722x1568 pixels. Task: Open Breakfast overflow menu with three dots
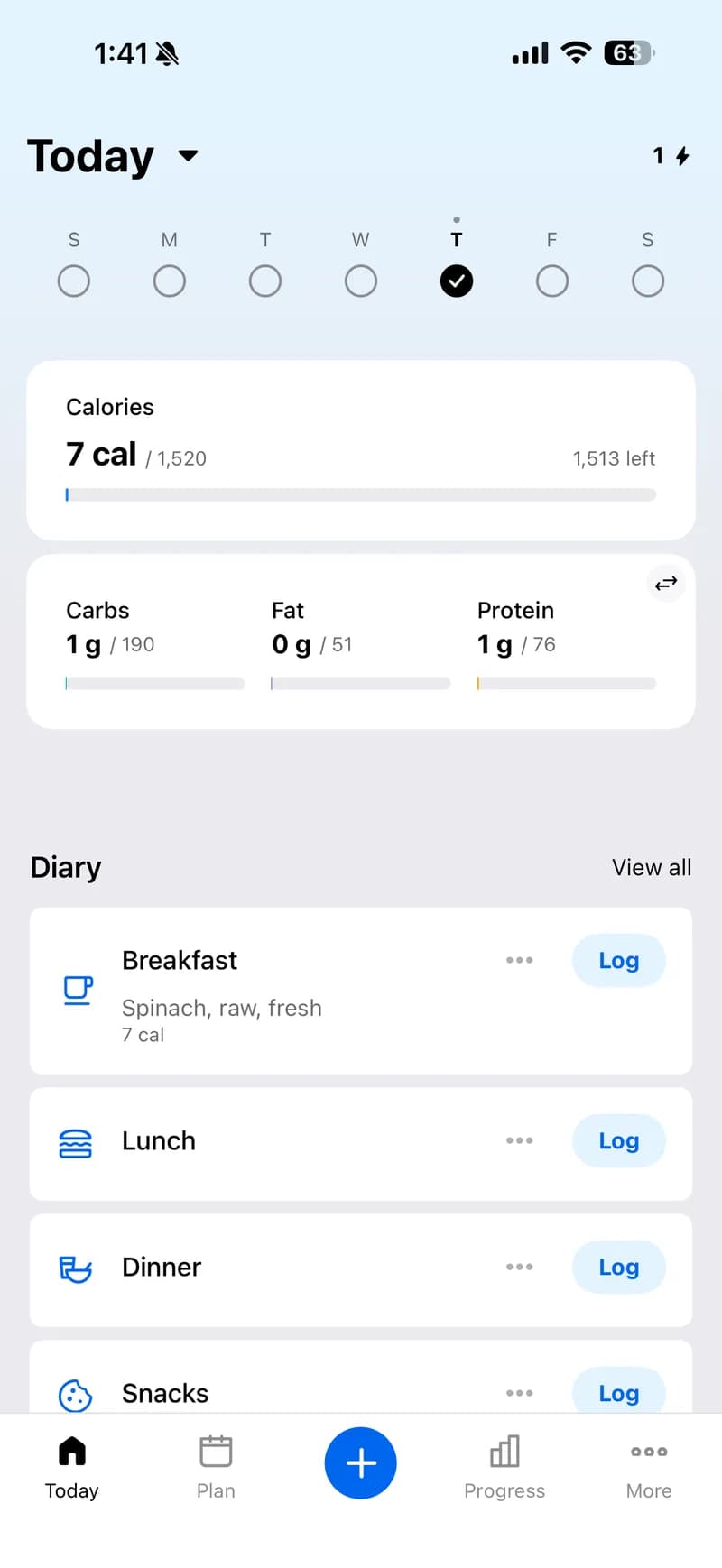click(x=520, y=960)
